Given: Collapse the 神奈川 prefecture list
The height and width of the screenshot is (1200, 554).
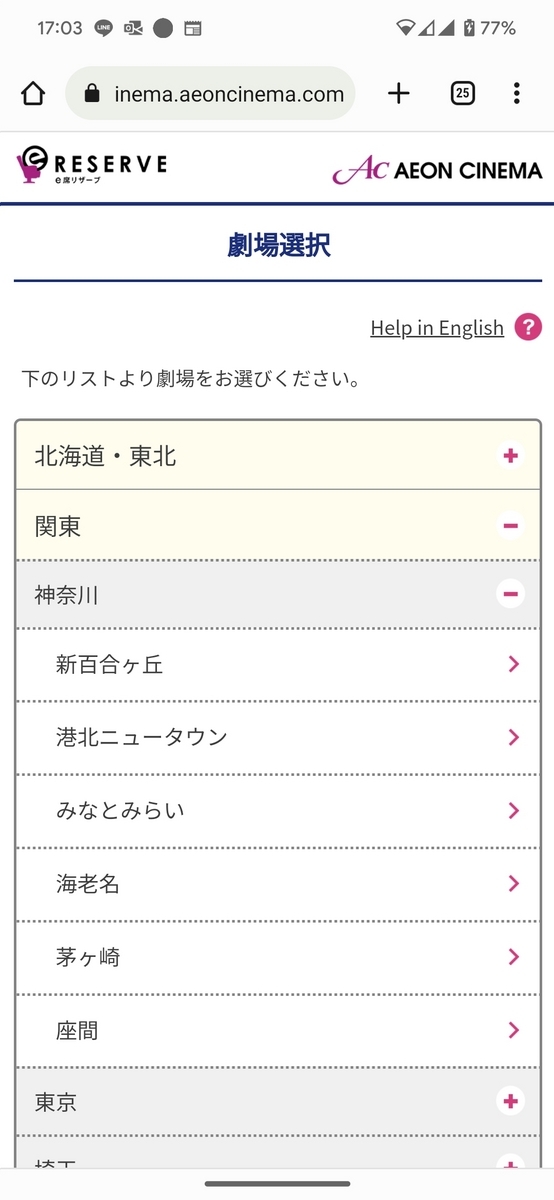Looking at the screenshot, I should click(278, 594).
